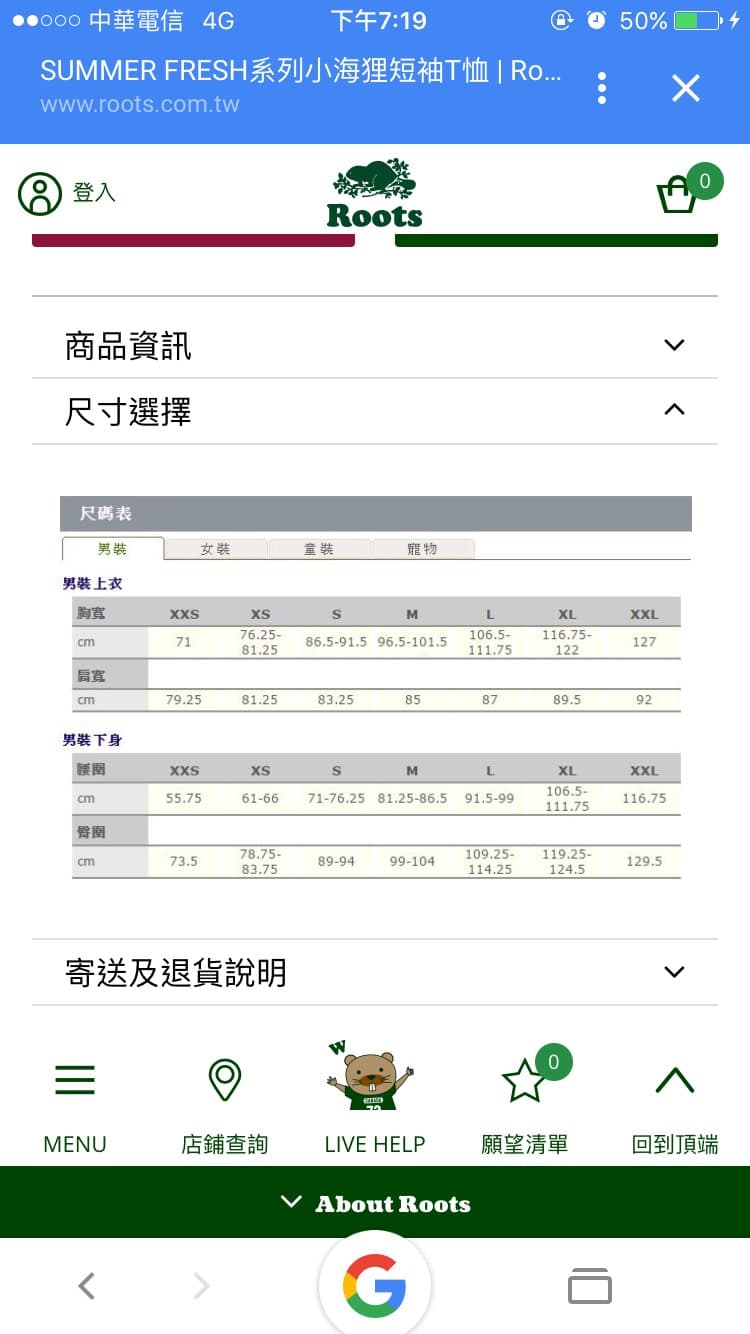View the 願望清單 wishlist

click(525, 1100)
